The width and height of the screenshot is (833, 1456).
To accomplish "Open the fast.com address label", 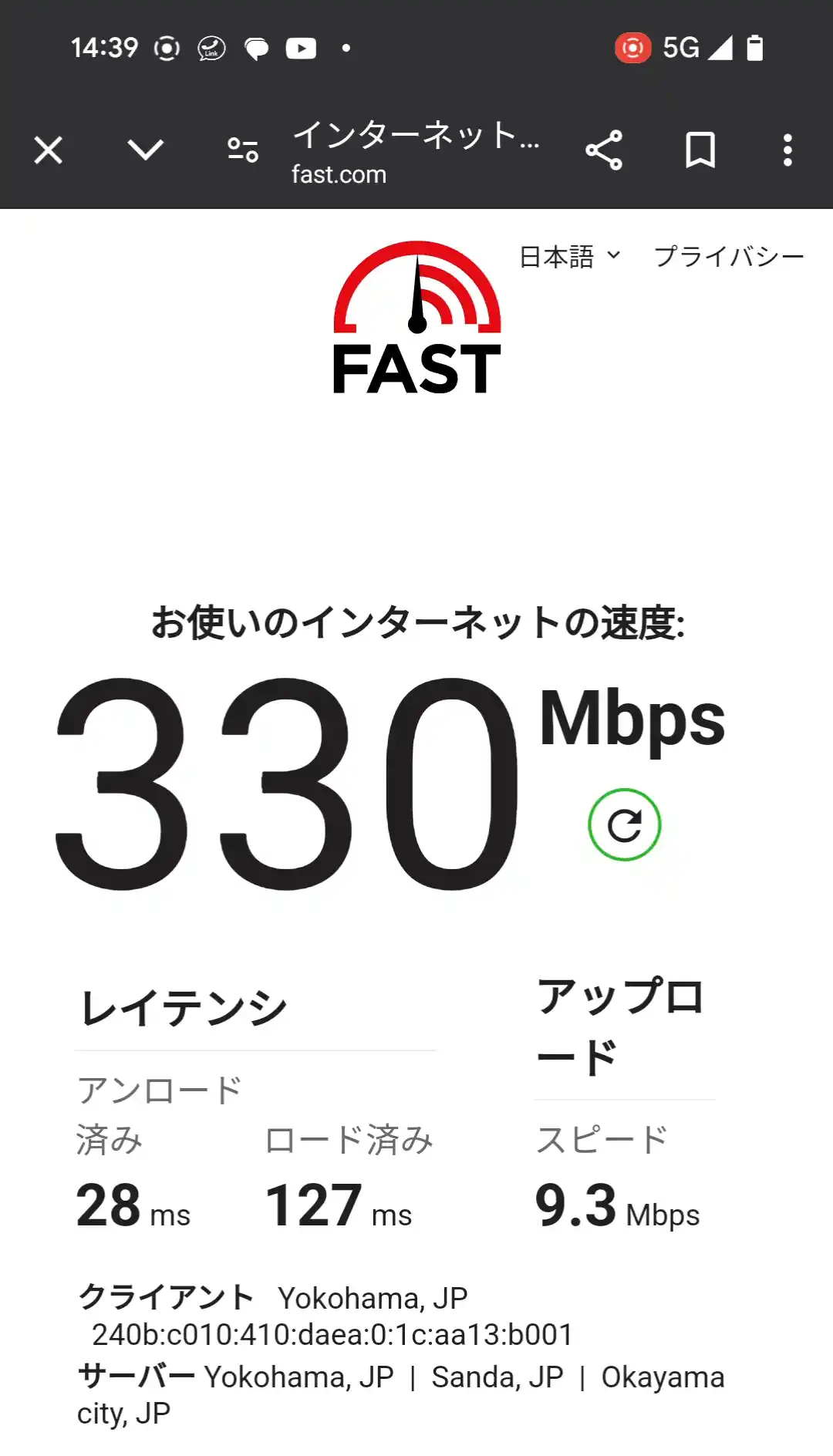I will 338,174.
